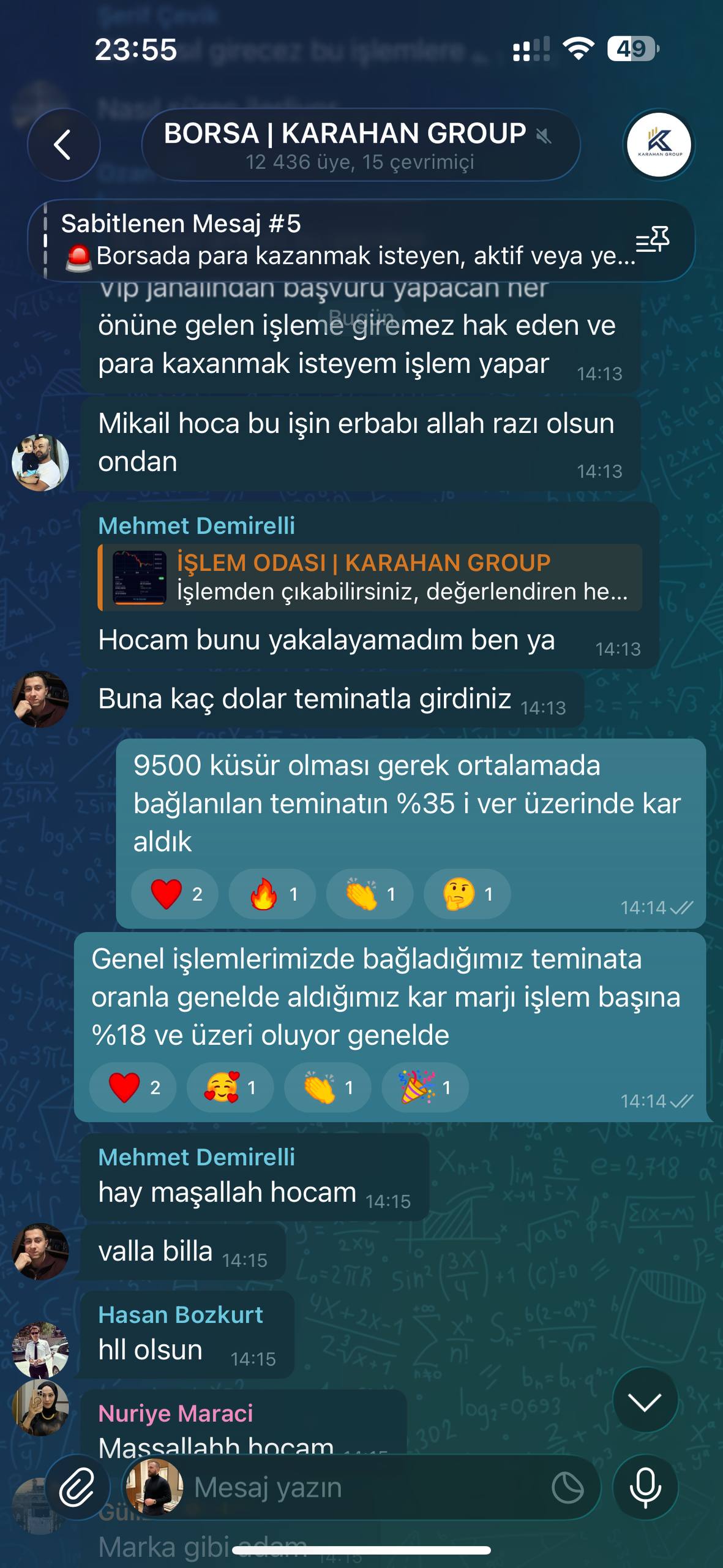Open Hasan Bozkurt's avatar
This screenshot has width=723, height=1568.
click(40, 1349)
